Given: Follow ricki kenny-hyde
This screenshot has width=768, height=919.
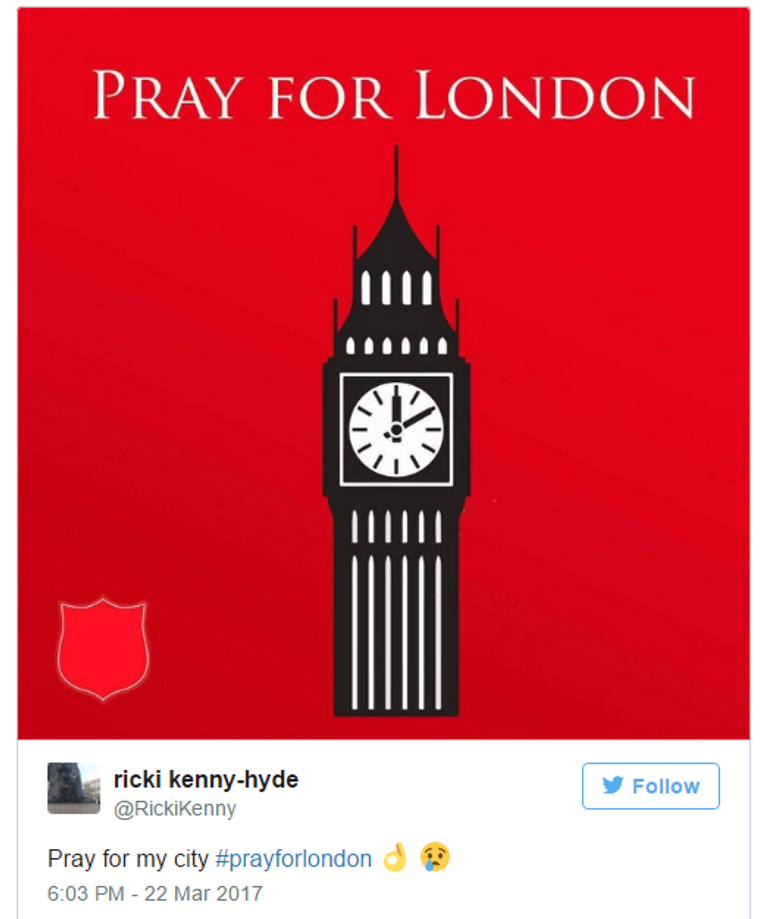Looking at the screenshot, I should pos(650,786).
